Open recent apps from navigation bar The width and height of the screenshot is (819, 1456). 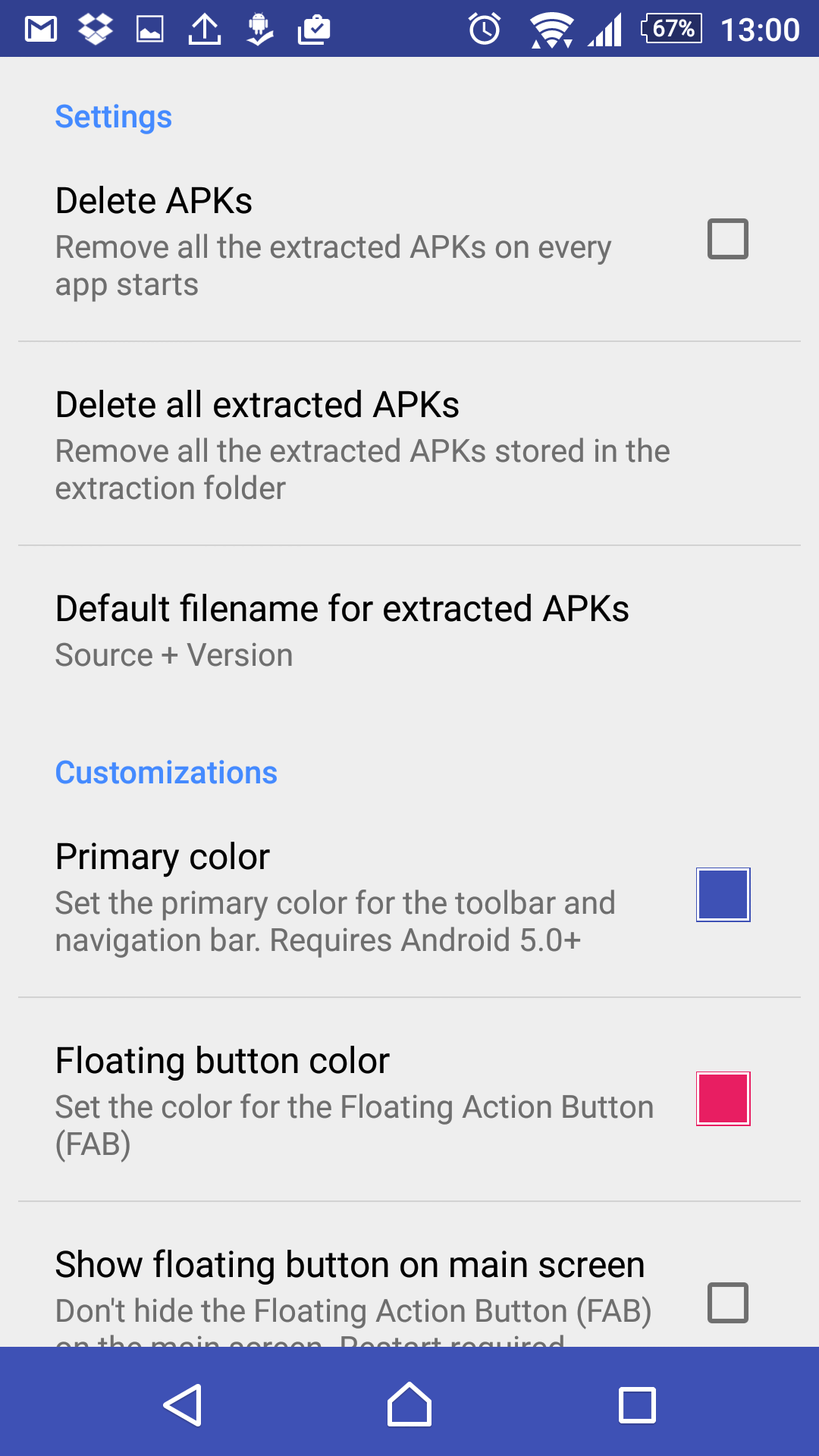(x=637, y=1405)
